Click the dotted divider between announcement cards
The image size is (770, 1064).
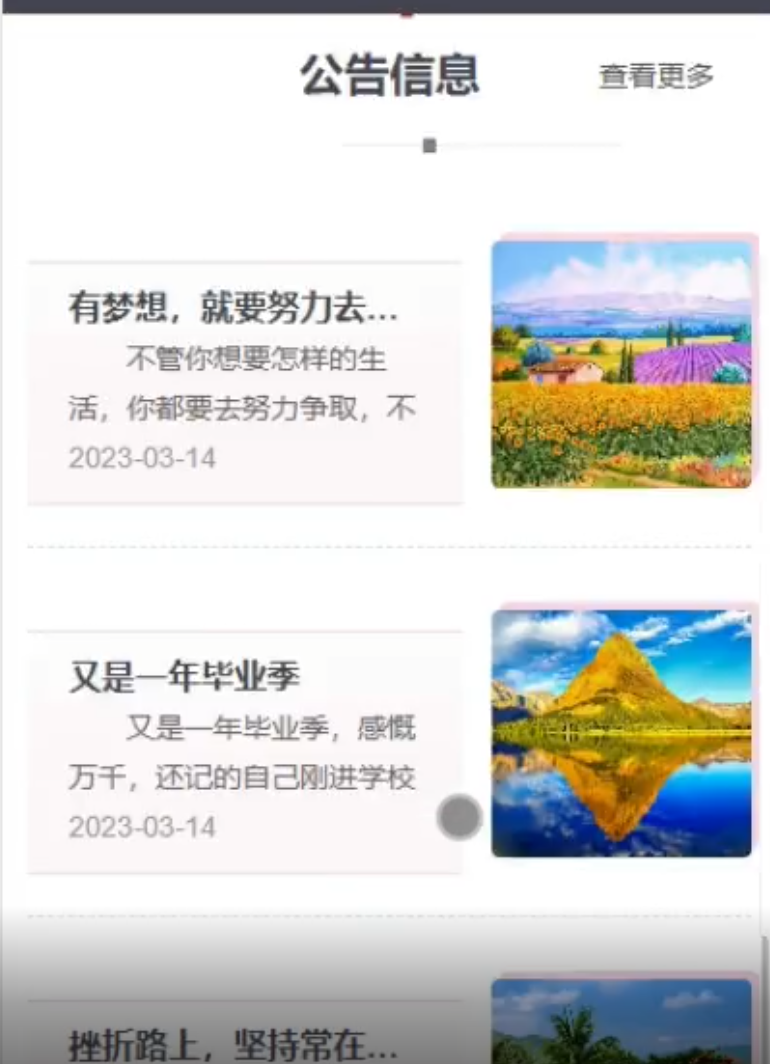[x=385, y=545]
